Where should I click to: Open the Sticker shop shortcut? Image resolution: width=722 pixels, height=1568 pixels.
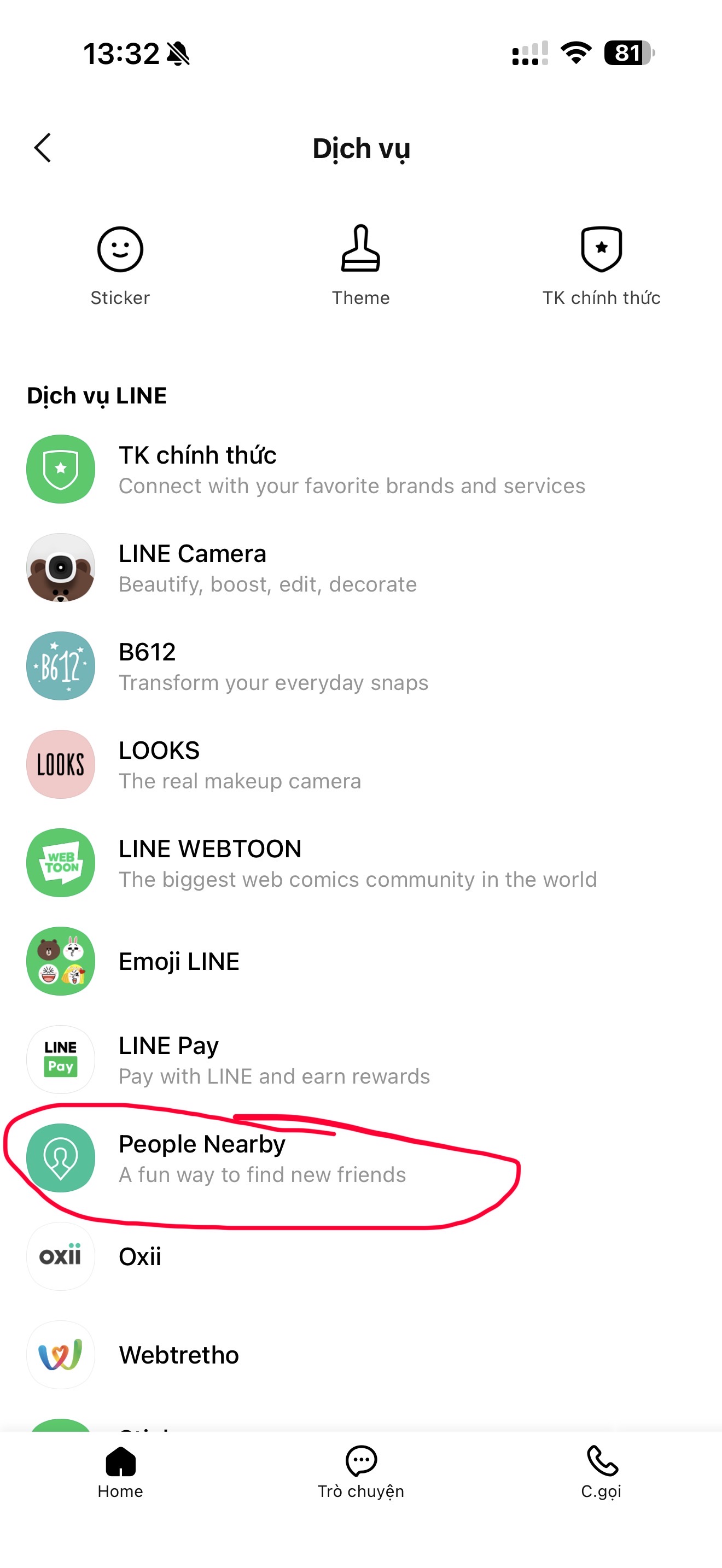120,264
